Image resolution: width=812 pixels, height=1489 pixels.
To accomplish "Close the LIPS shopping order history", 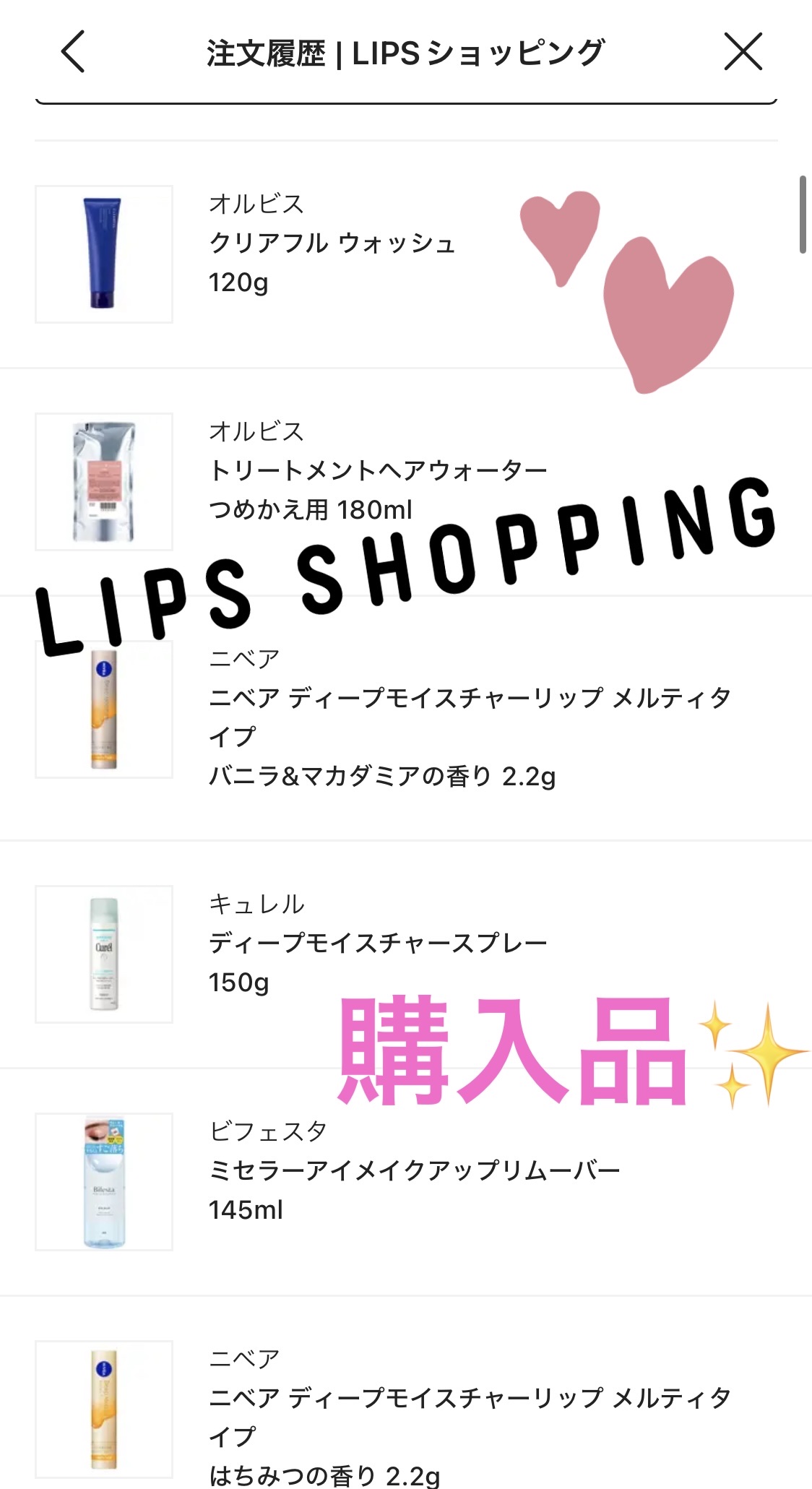I will [743, 52].
